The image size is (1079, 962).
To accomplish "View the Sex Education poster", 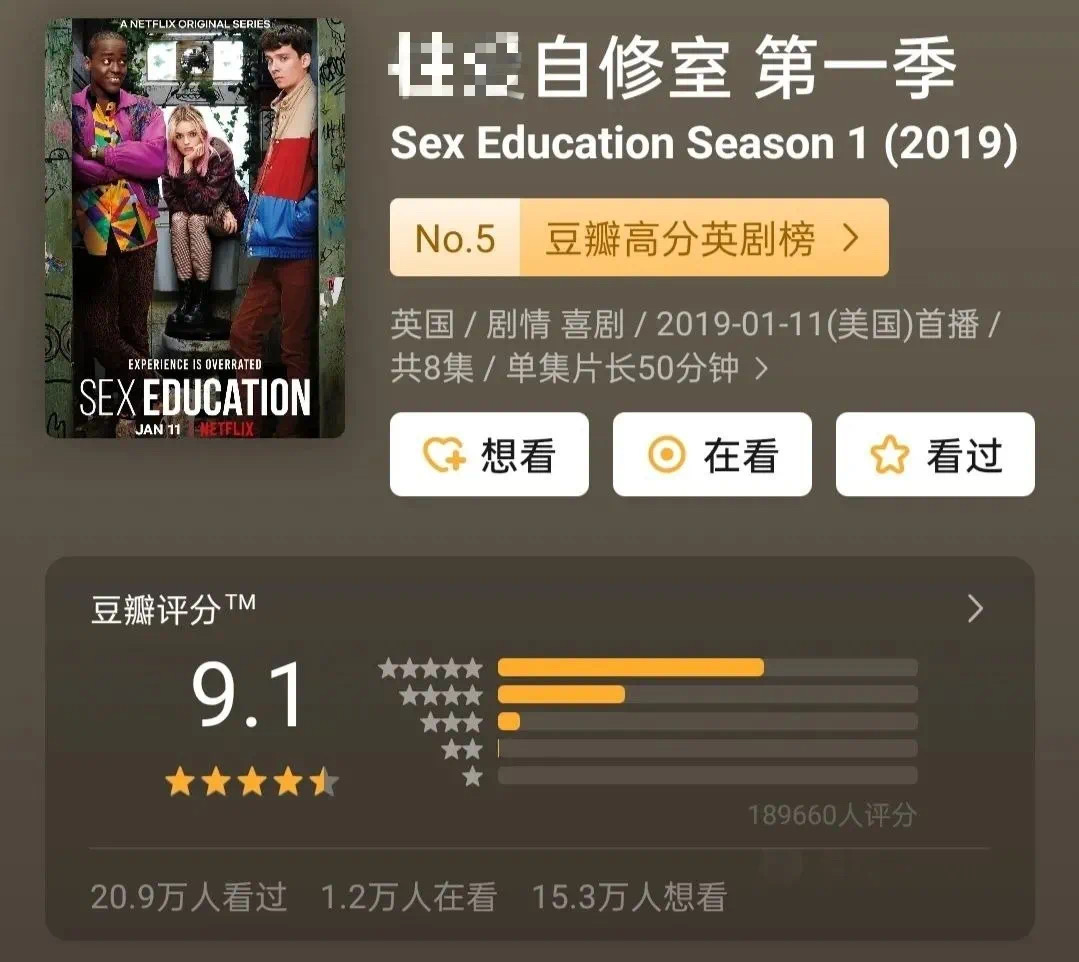I will point(195,229).
